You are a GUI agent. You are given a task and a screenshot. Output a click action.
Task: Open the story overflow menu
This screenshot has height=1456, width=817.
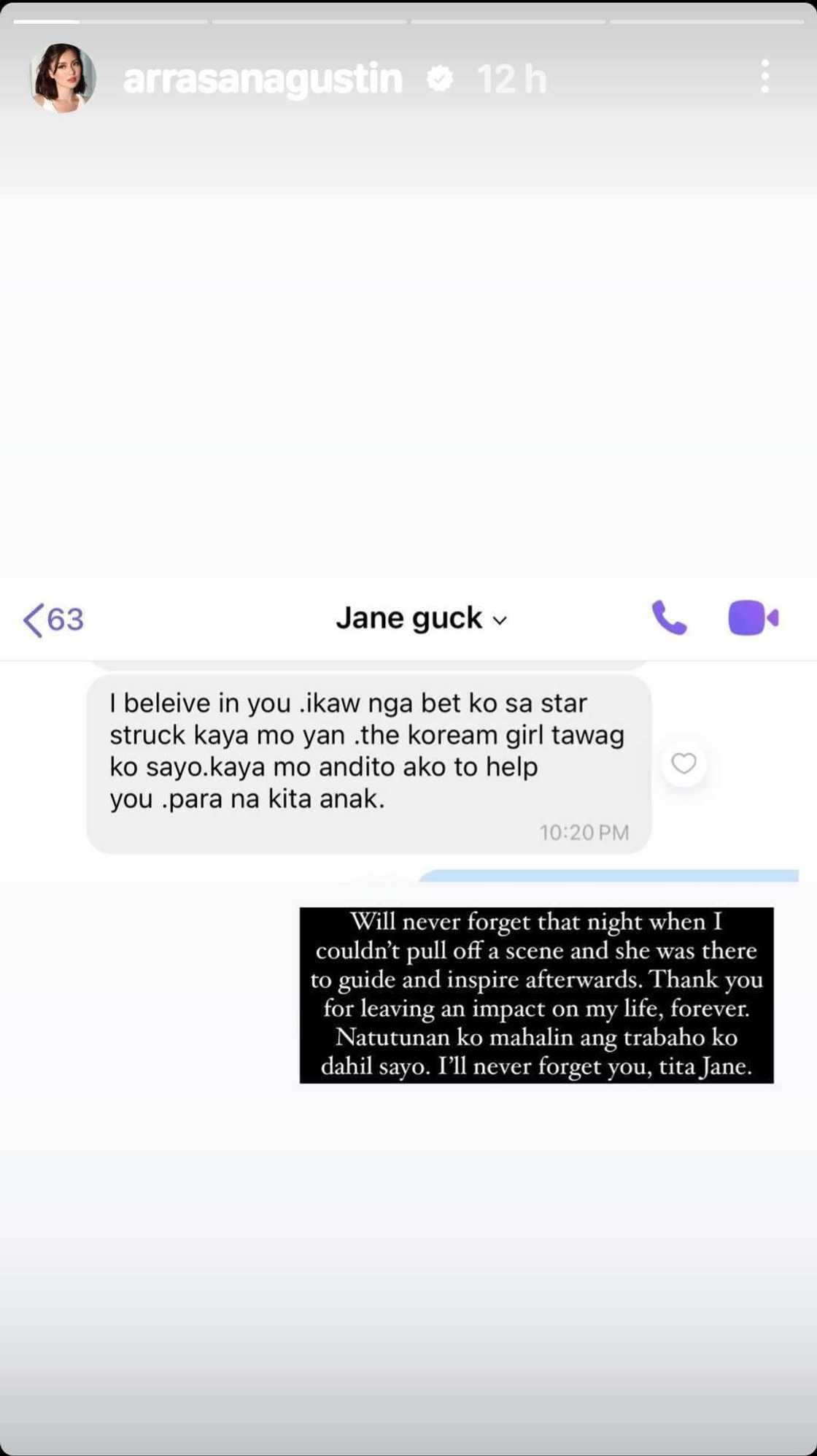764,77
